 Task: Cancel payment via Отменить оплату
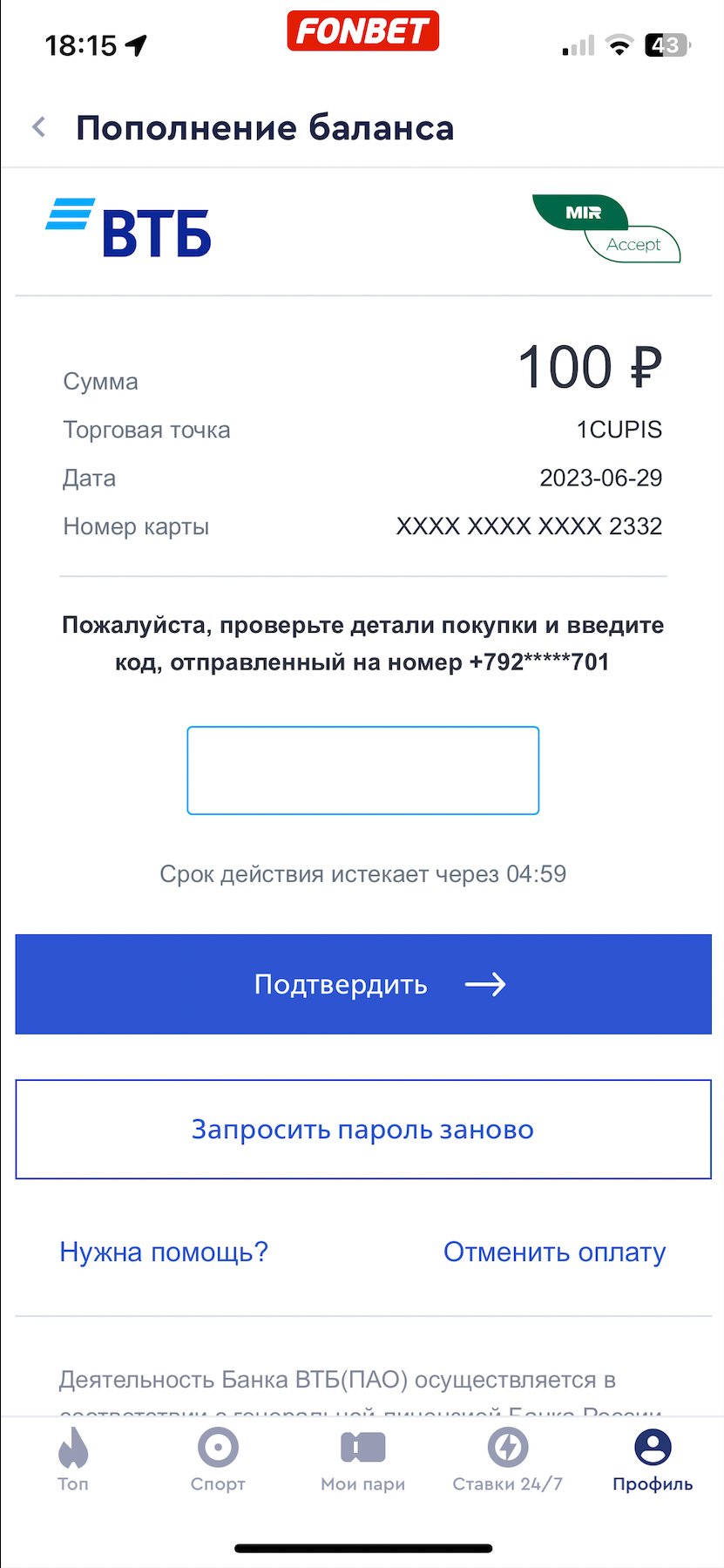point(554,1252)
